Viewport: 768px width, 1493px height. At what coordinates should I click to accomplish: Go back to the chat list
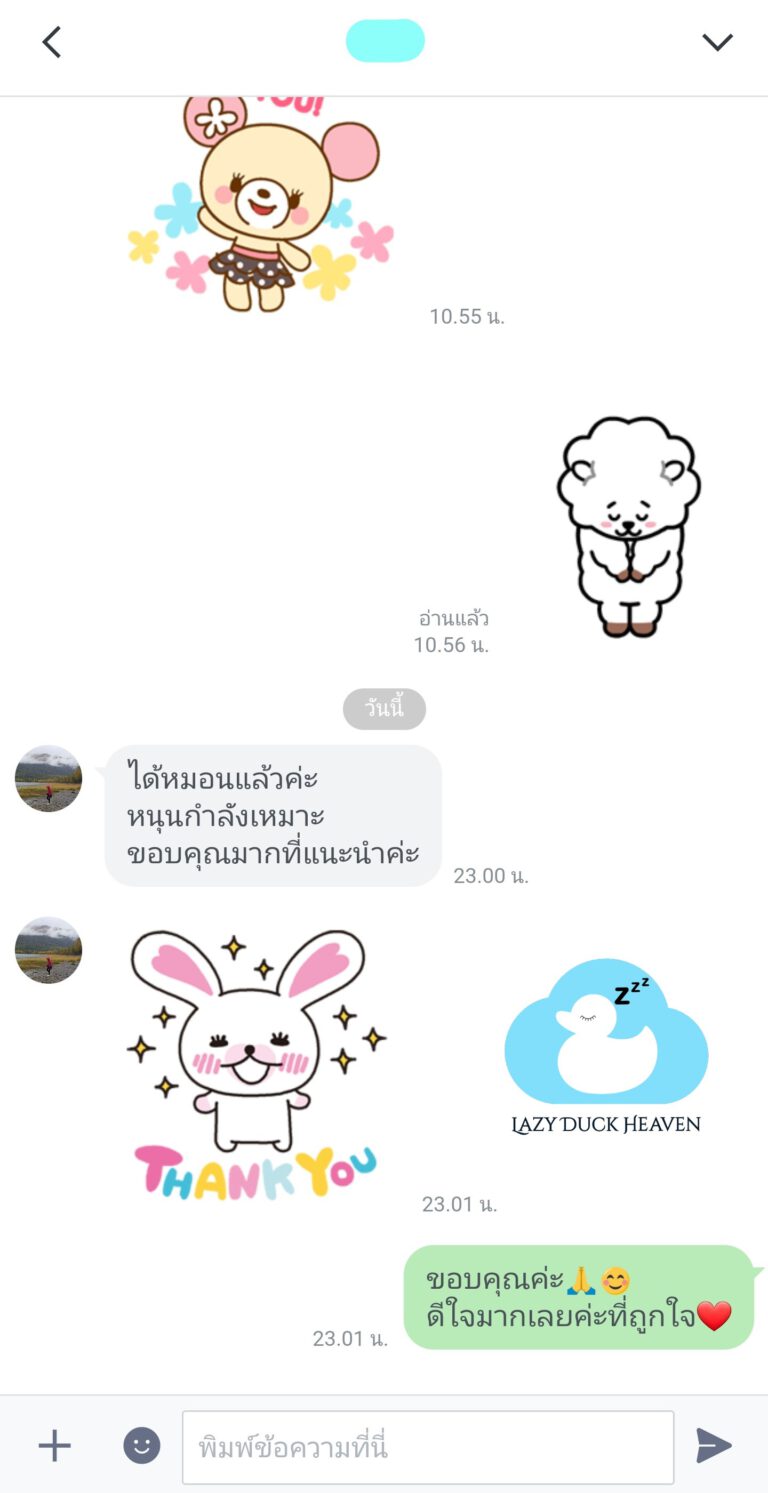[52, 42]
